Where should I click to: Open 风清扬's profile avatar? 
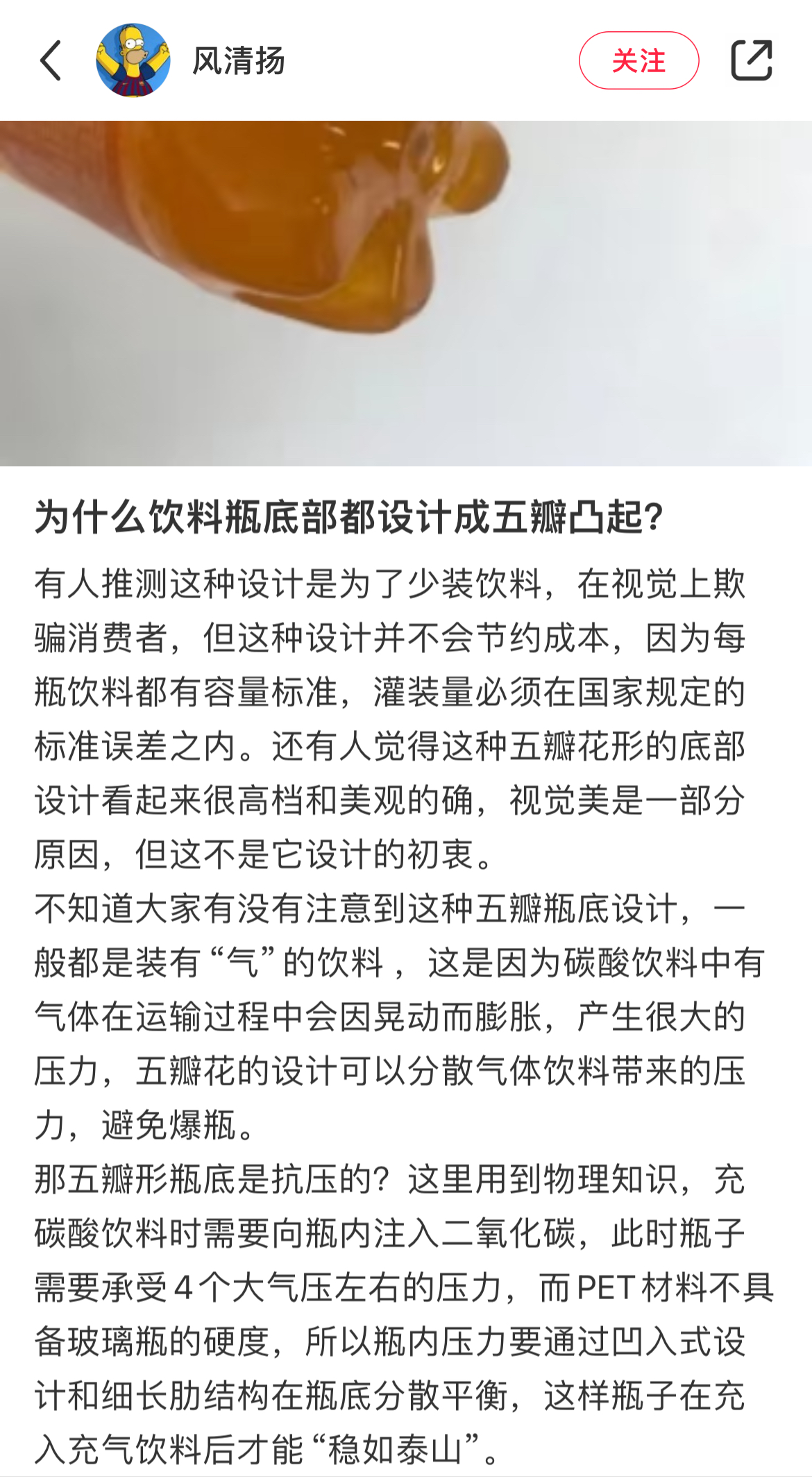tap(133, 60)
